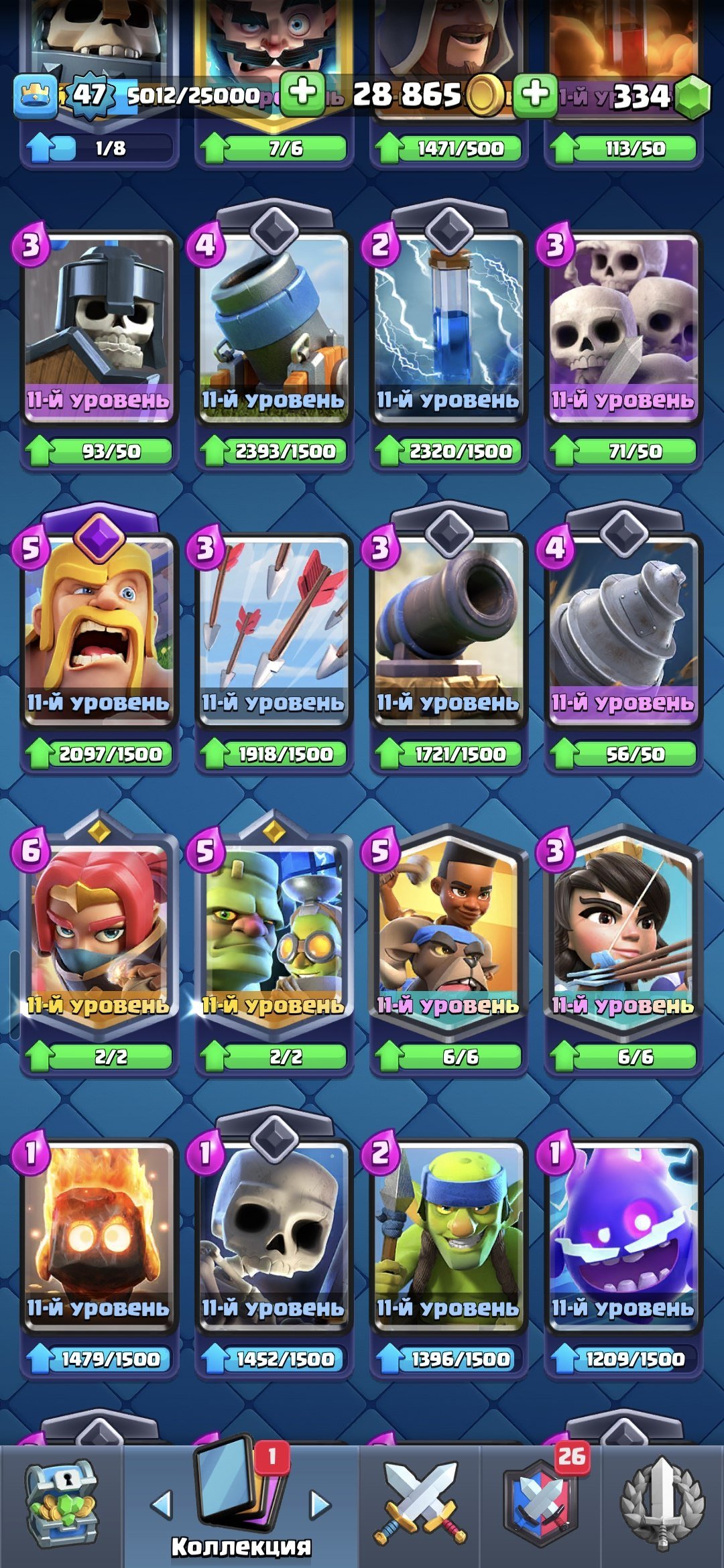Open the Zap spell card
724x1568 pixels.
coord(448,328)
